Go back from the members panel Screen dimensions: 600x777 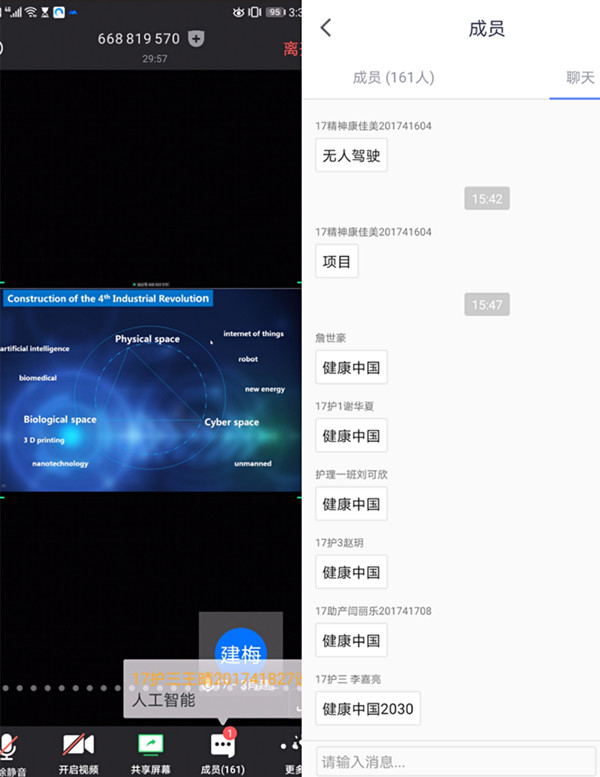[x=325, y=28]
